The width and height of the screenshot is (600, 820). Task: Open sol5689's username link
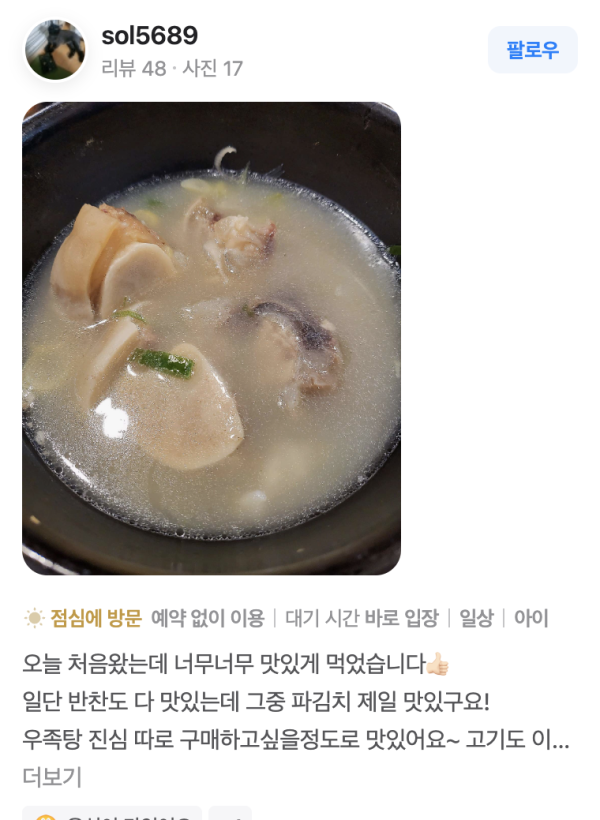click(x=150, y=36)
